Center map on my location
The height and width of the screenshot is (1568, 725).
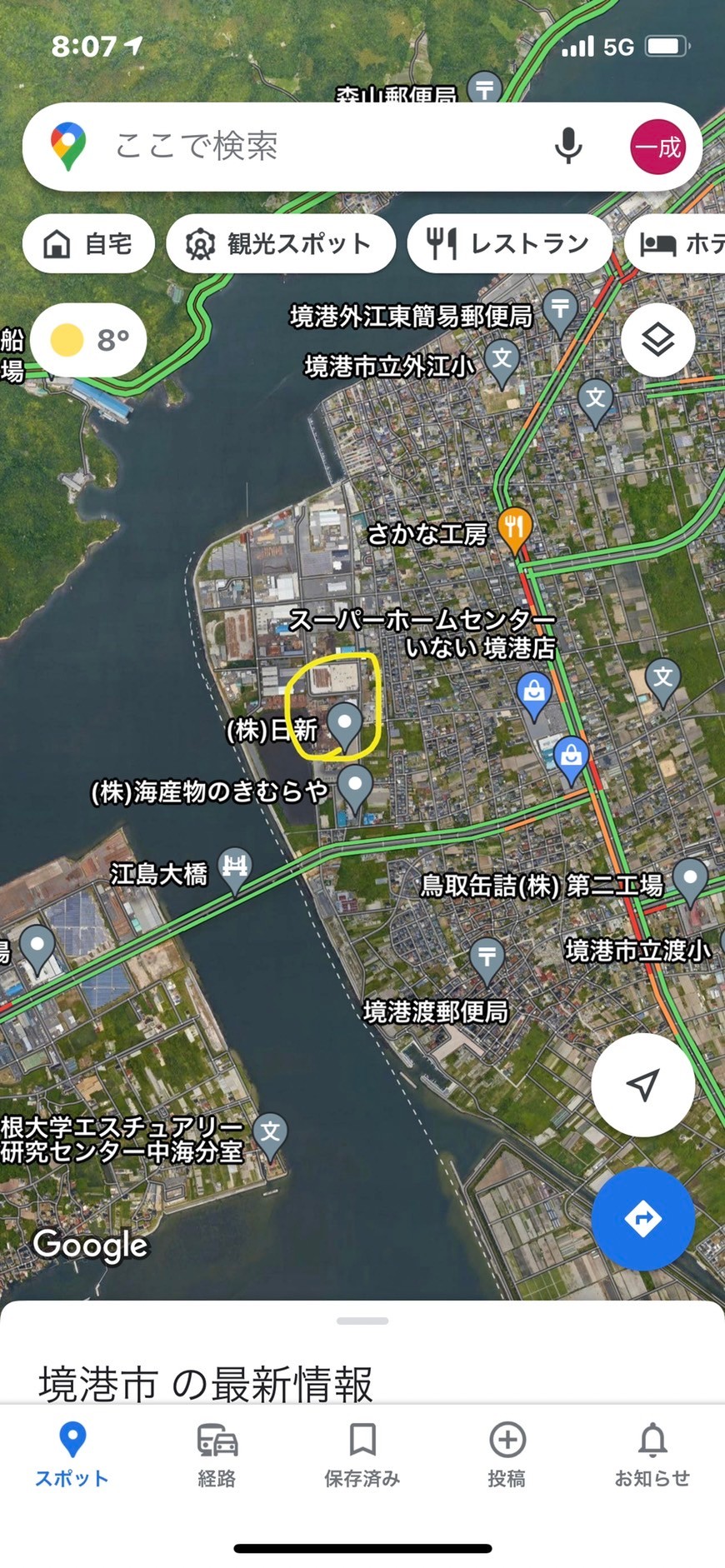[x=642, y=1085]
